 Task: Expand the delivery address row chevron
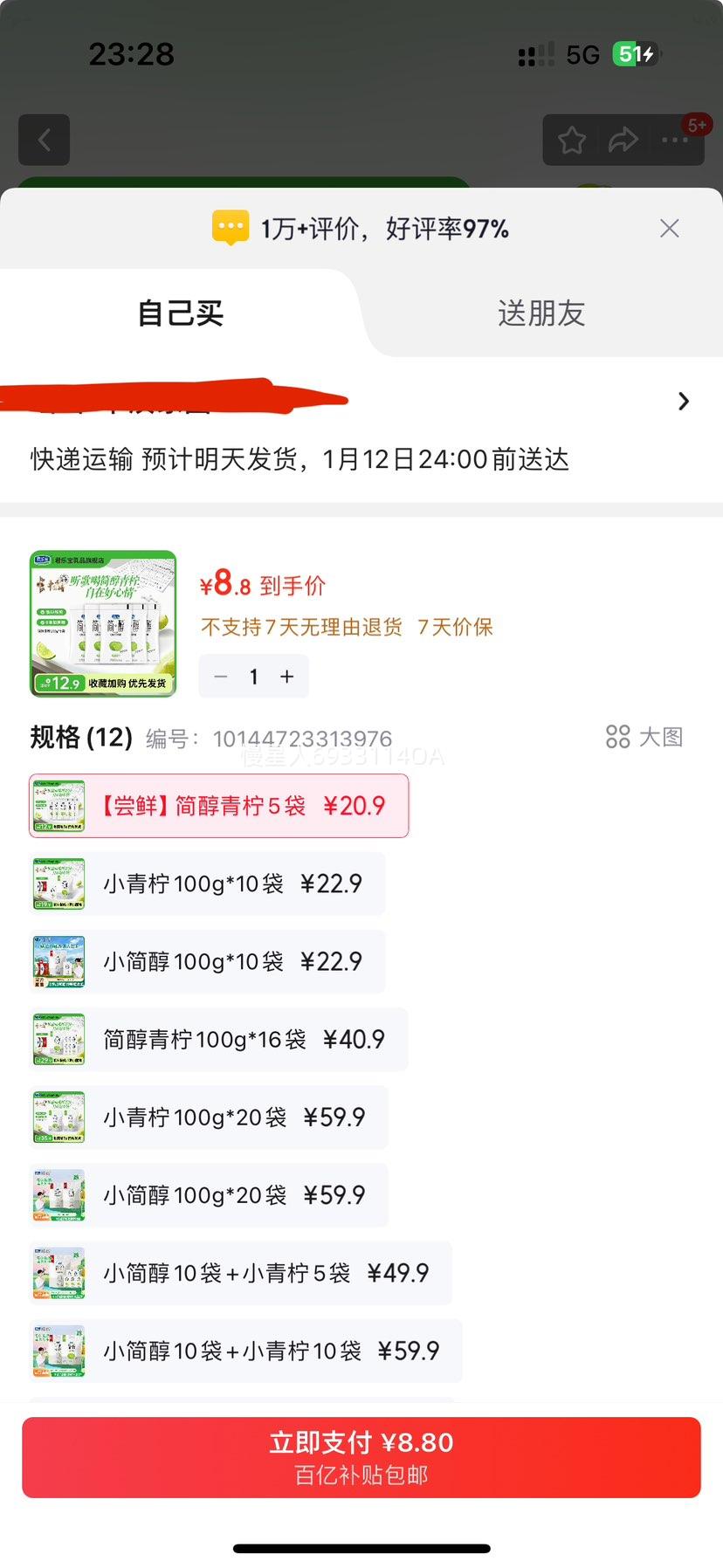(x=683, y=401)
